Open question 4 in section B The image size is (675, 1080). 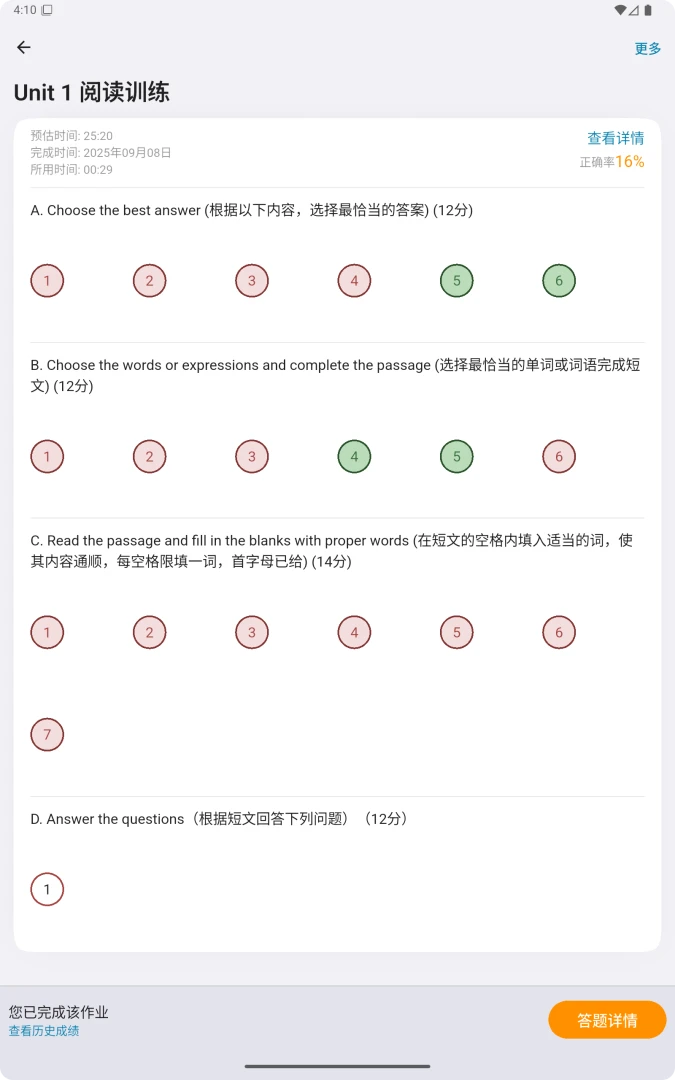(x=354, y=457)
